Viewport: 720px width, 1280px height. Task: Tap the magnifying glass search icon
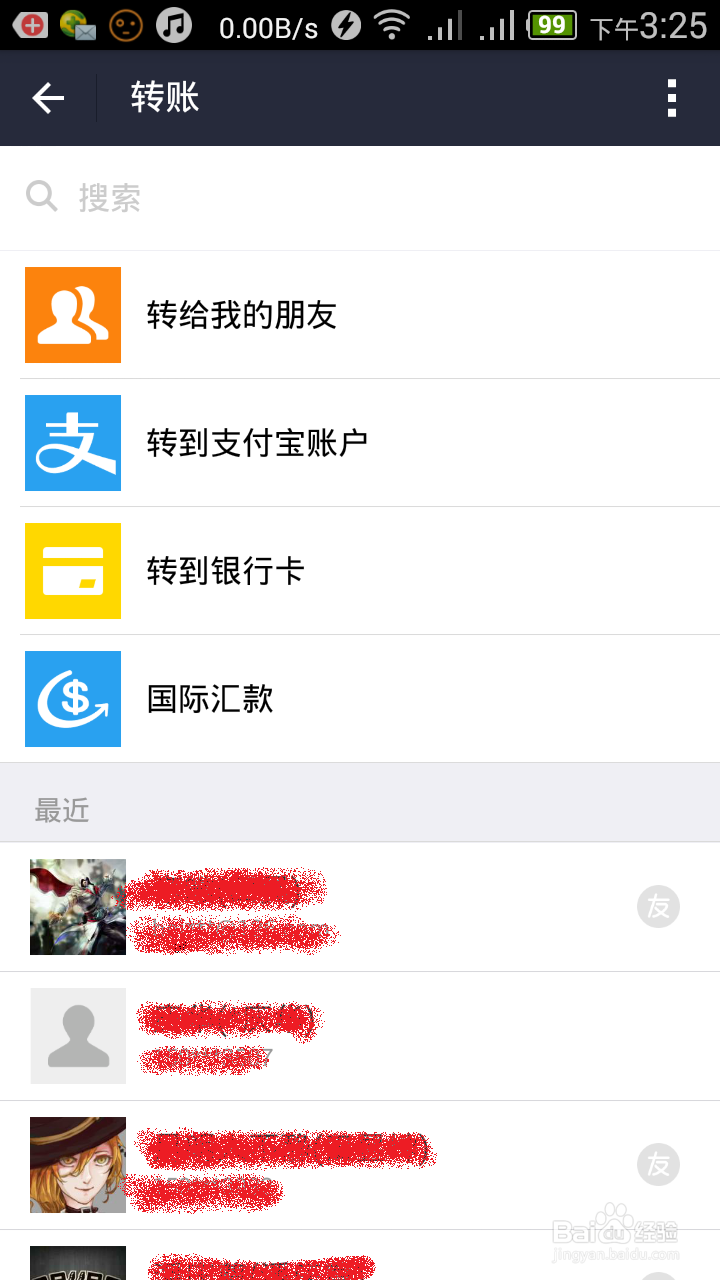41,195
